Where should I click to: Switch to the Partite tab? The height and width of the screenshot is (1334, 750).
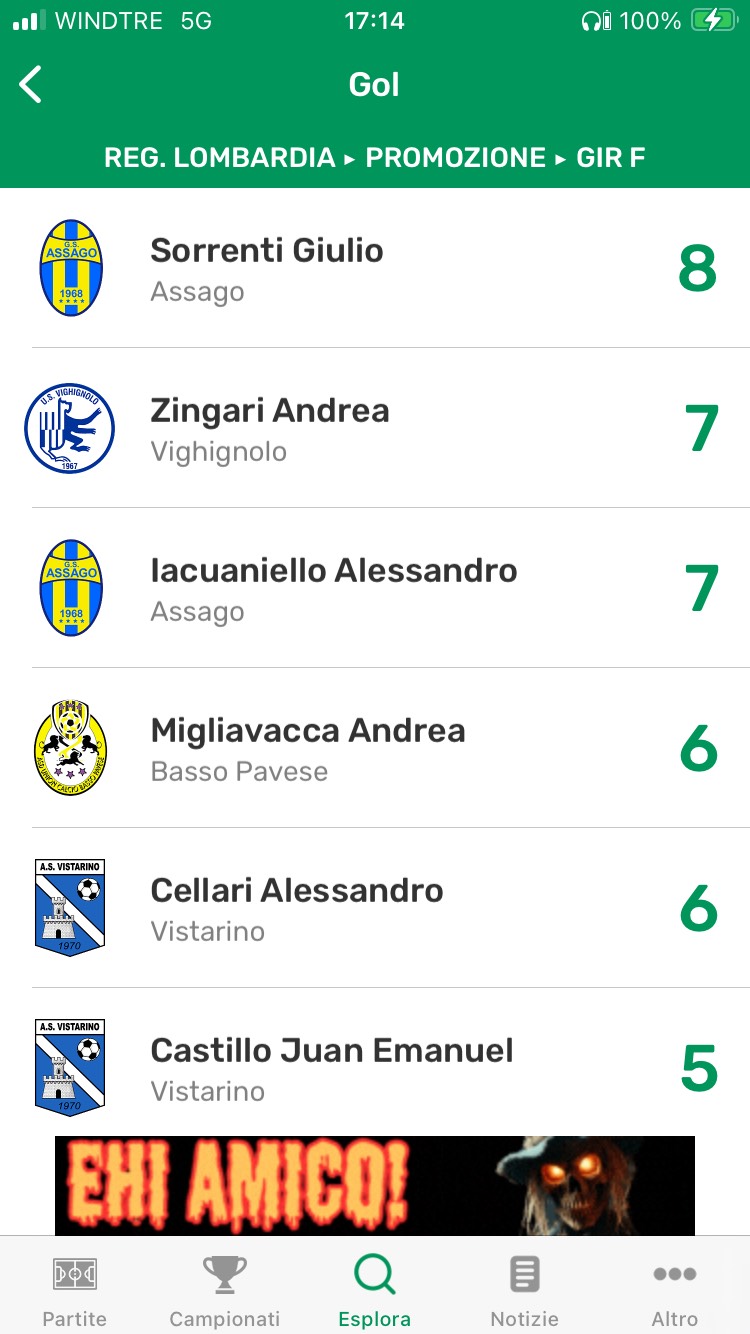point(75,1290)
